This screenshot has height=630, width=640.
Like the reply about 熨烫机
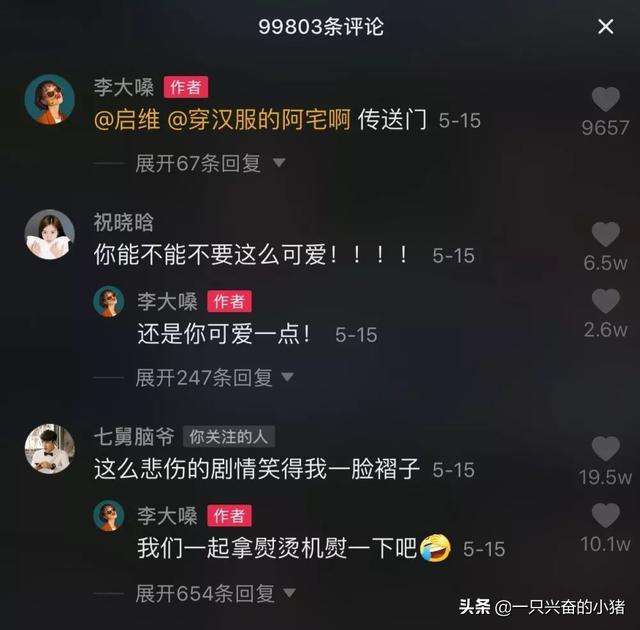605,516
